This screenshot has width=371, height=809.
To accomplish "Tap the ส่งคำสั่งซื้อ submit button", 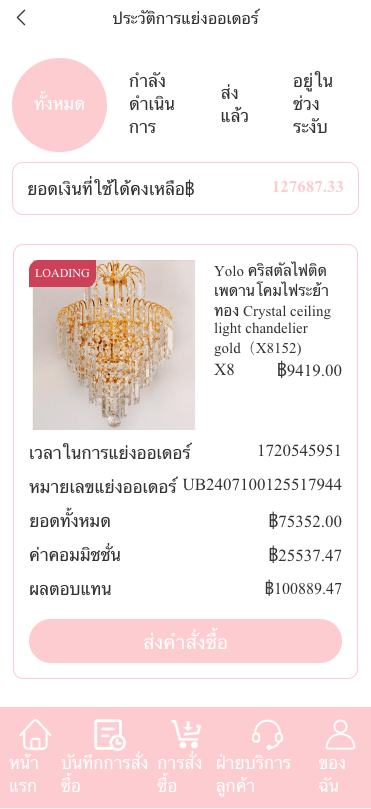I will click(x=185, y=641).
